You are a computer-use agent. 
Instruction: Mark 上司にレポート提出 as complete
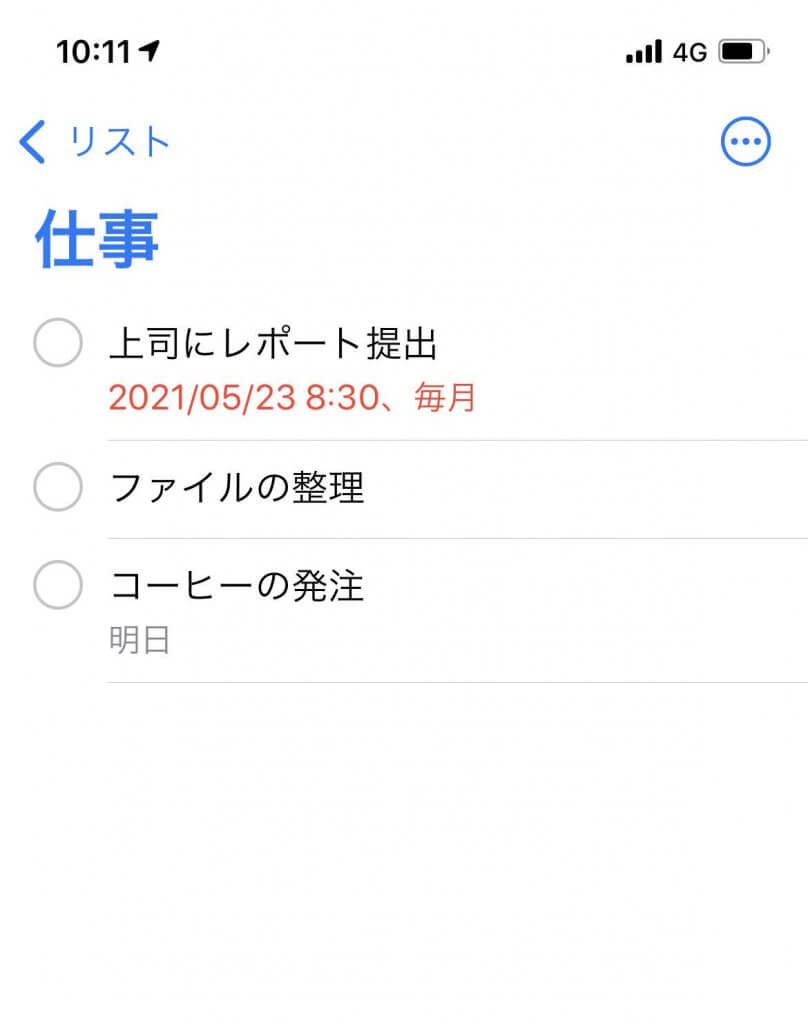coord(58,343)
